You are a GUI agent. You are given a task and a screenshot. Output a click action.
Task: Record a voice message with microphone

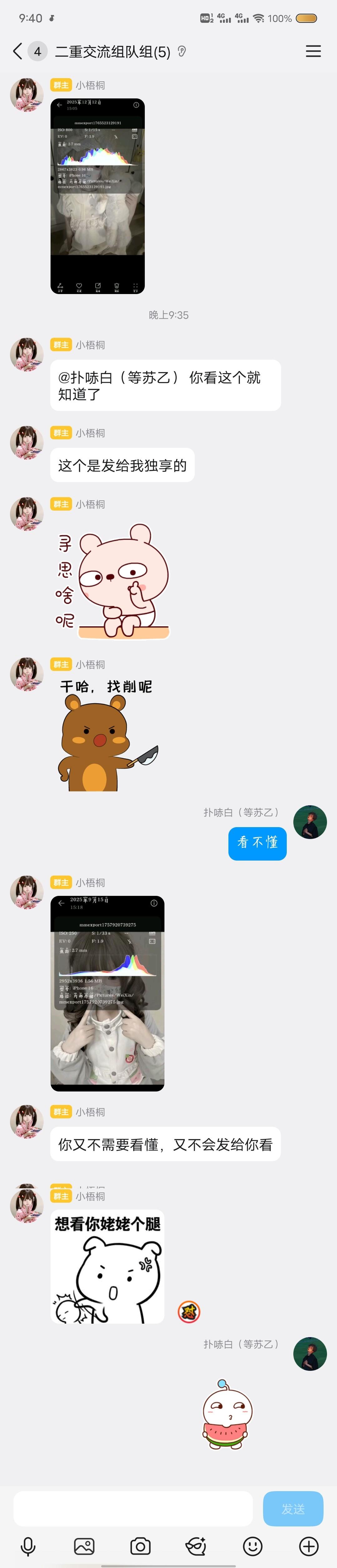point(28,1546)
